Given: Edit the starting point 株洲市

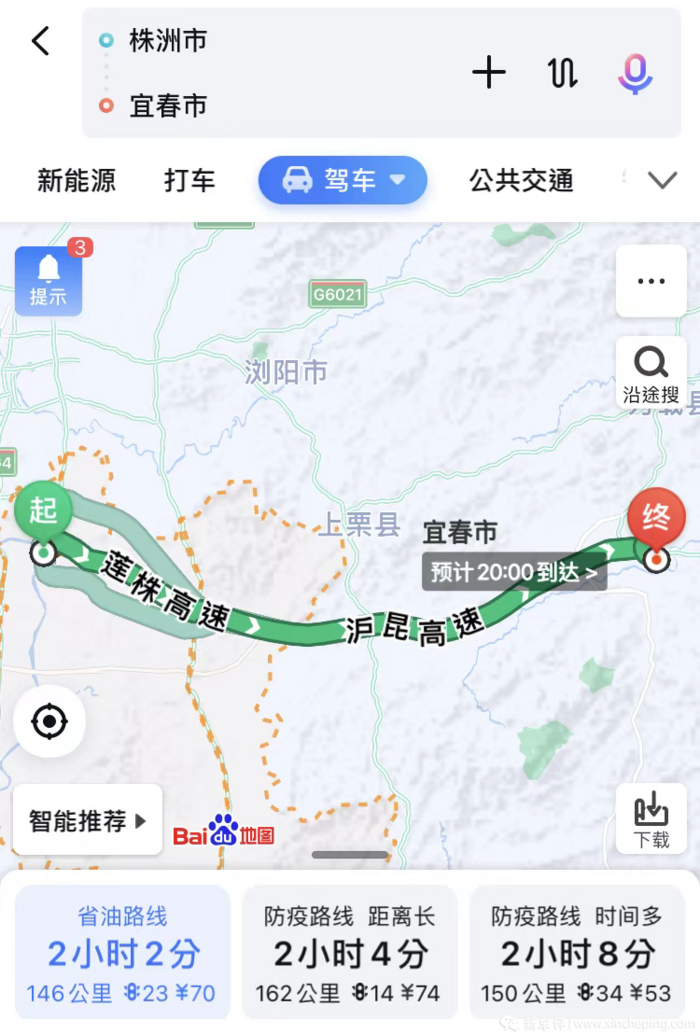Looking at the screenshot, I should pyautogui.click(x=168, y=41).
